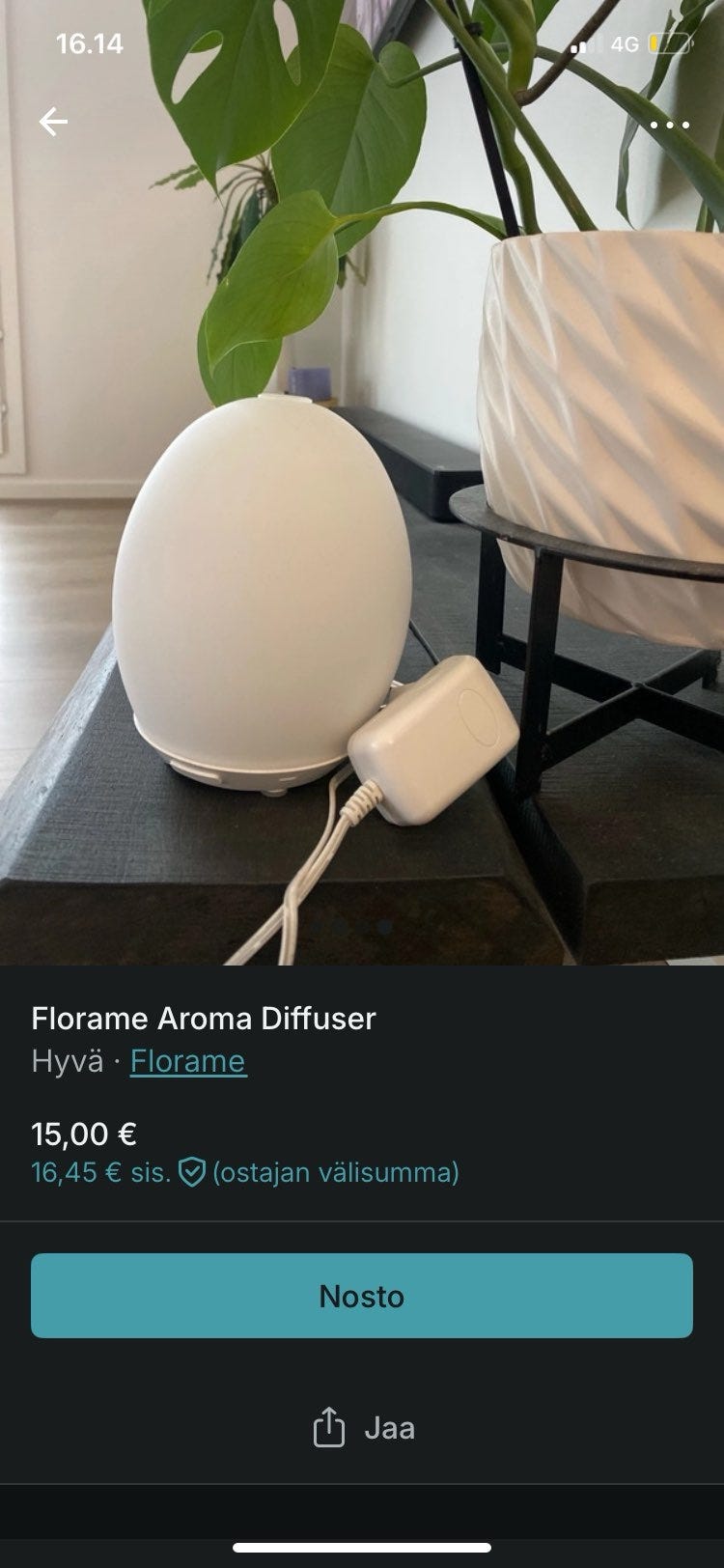
Task: Tap the buyer protection shield icon
Action: pyautogui.click(x=193, y=1173)
